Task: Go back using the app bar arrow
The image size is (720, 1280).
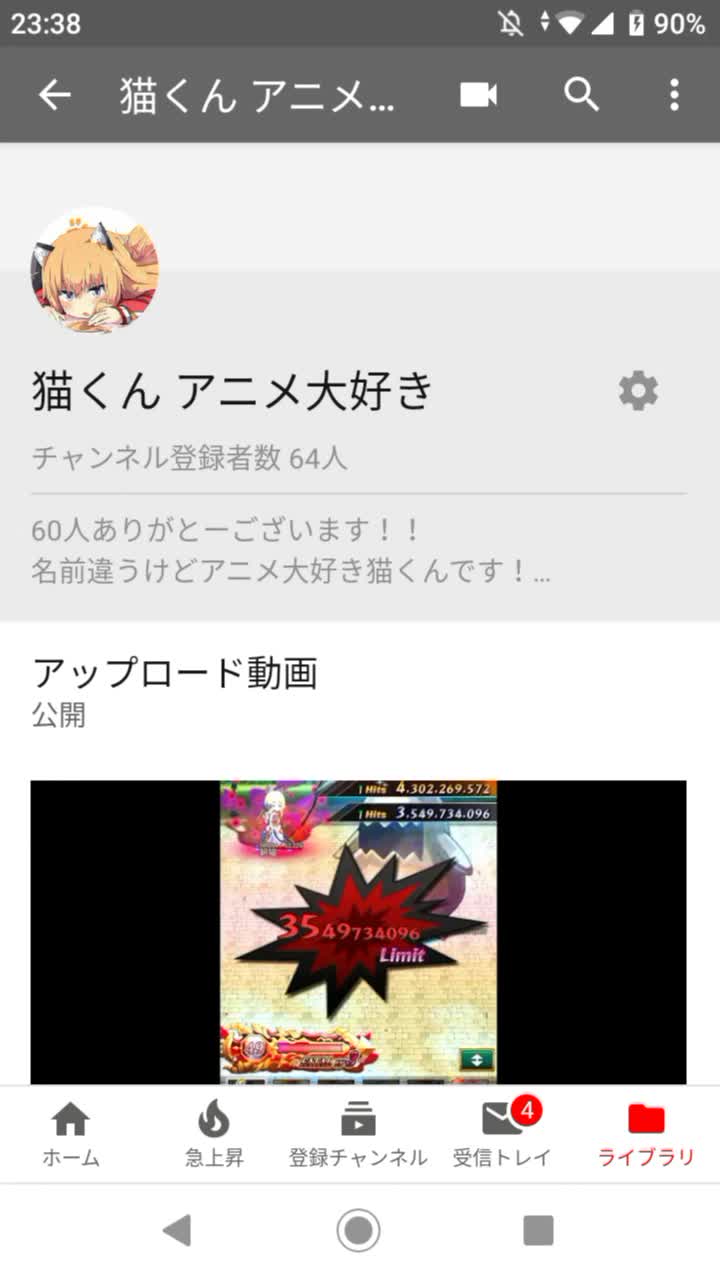Action: 55,95
